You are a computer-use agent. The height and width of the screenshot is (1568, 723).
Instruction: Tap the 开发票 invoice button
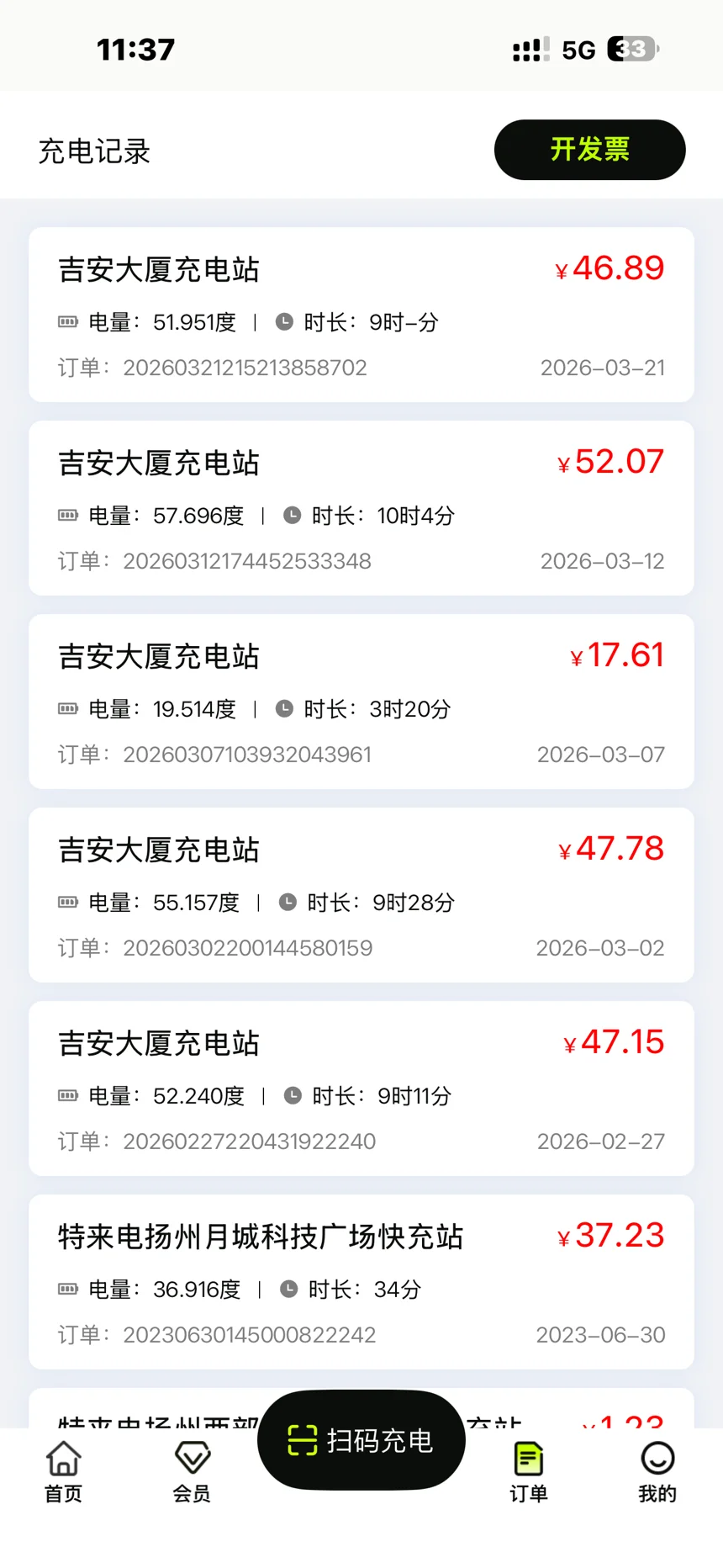coord(589,150)
